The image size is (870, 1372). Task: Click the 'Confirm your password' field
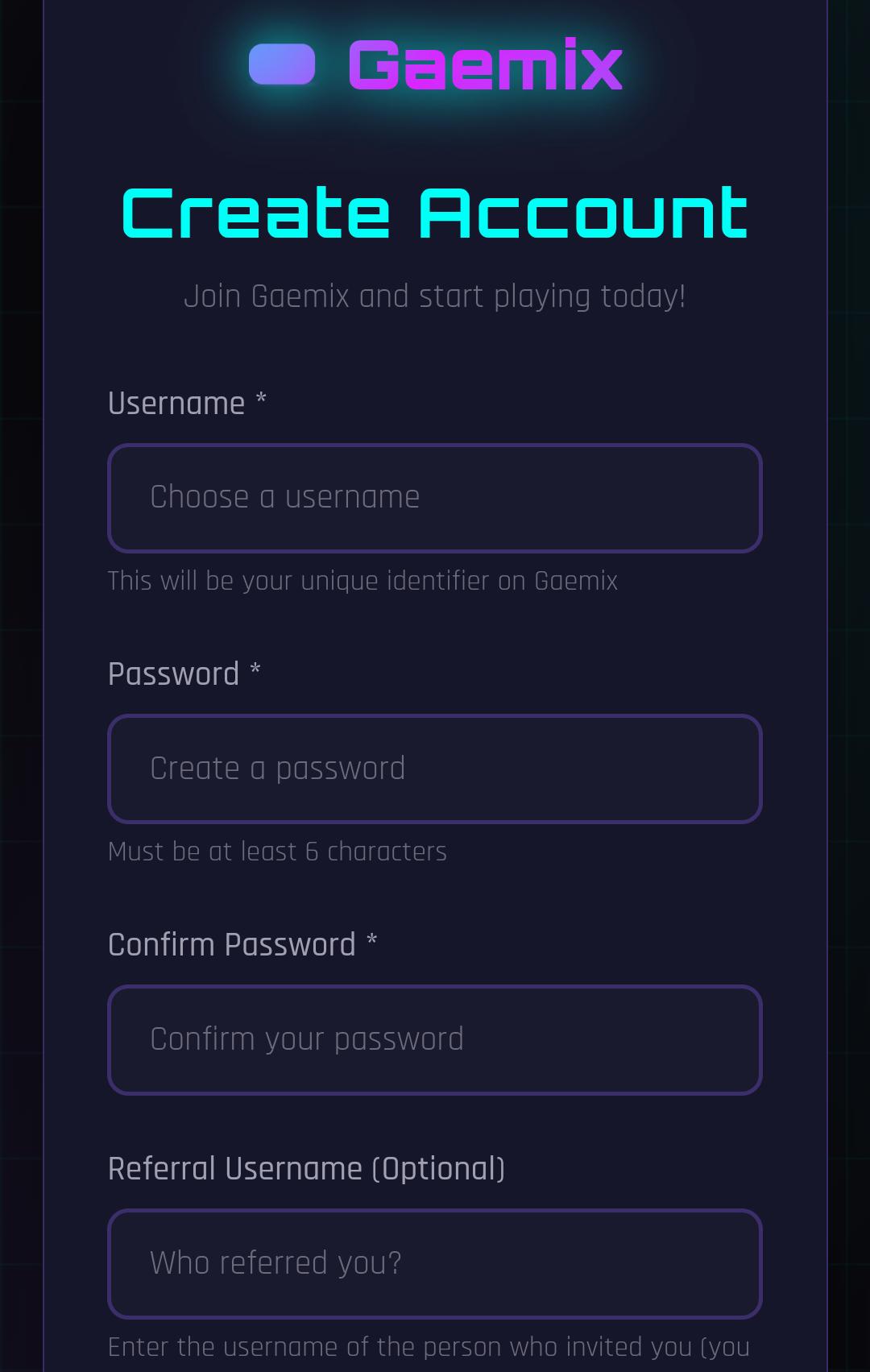coord(435,1040)
